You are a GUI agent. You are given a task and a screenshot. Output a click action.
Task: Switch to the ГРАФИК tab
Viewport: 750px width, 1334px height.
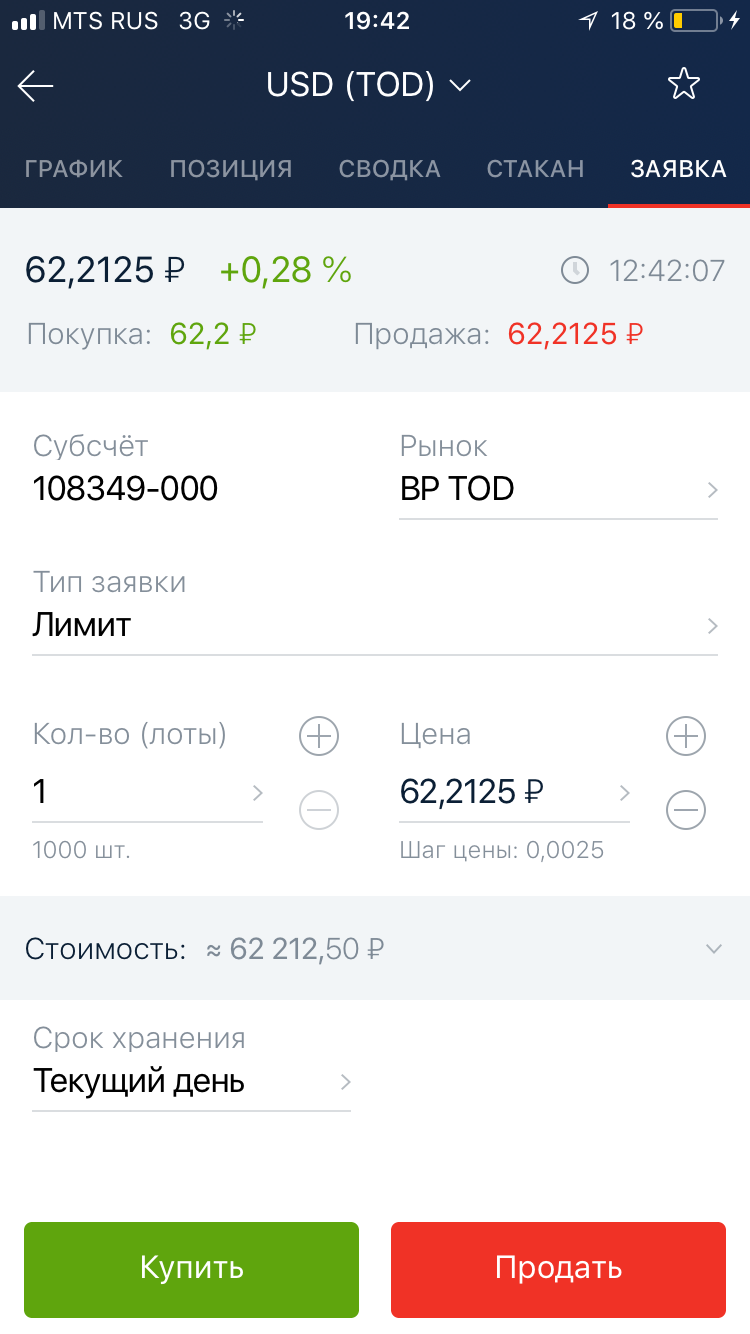click(74, 169)
